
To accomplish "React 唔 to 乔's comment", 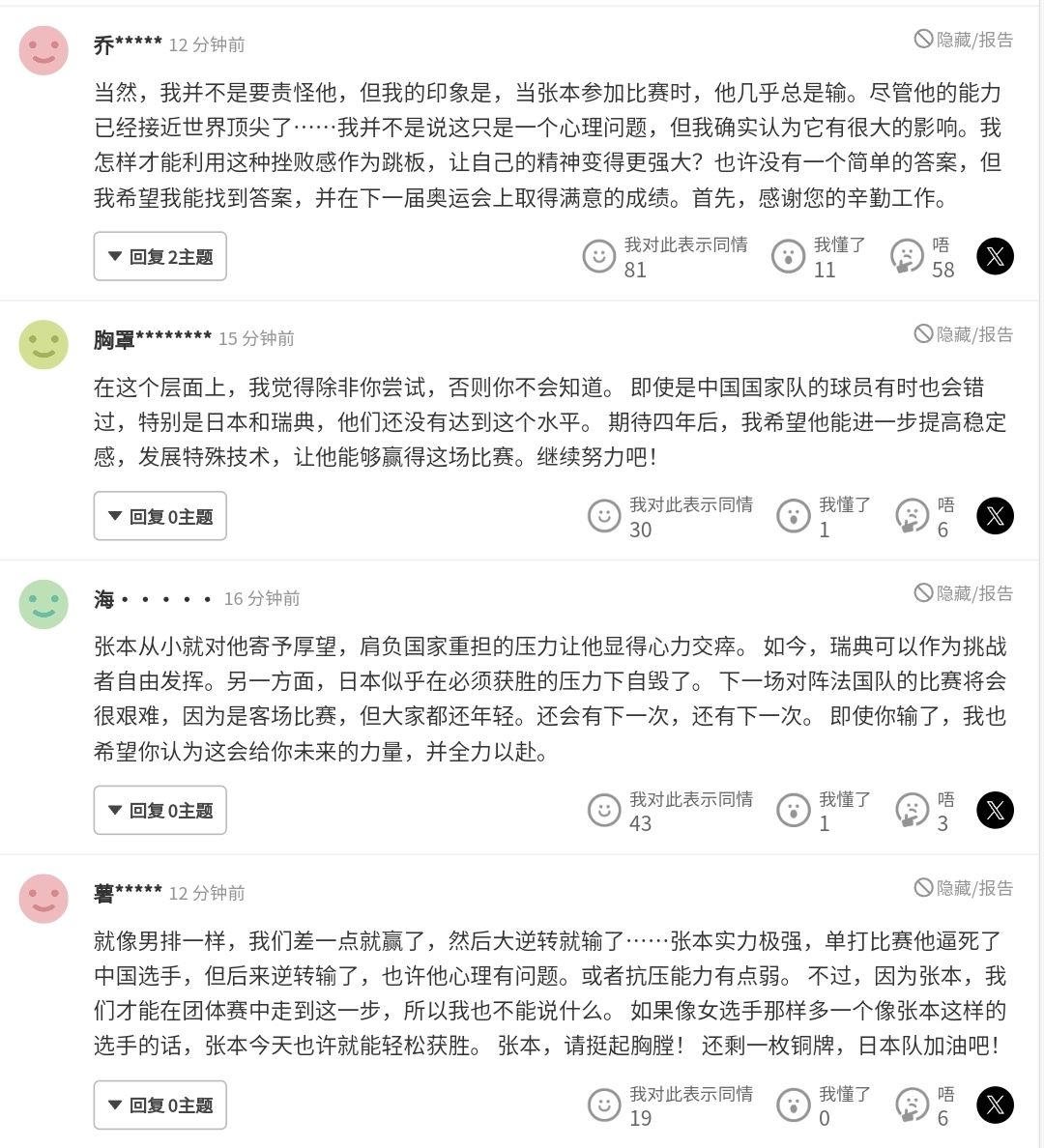I will click(x=907, y=256).
